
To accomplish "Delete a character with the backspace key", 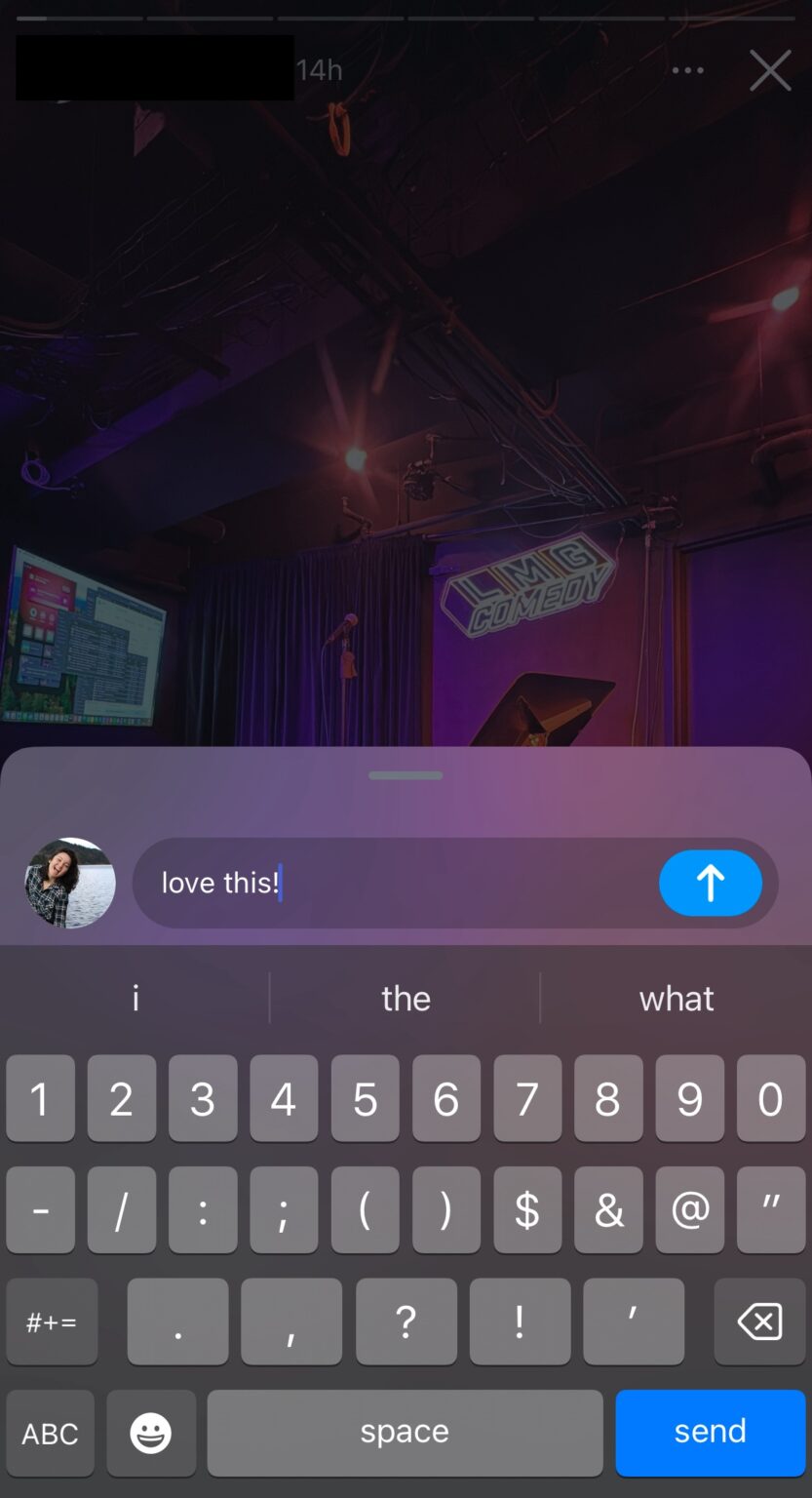I will coord(759,1322).
